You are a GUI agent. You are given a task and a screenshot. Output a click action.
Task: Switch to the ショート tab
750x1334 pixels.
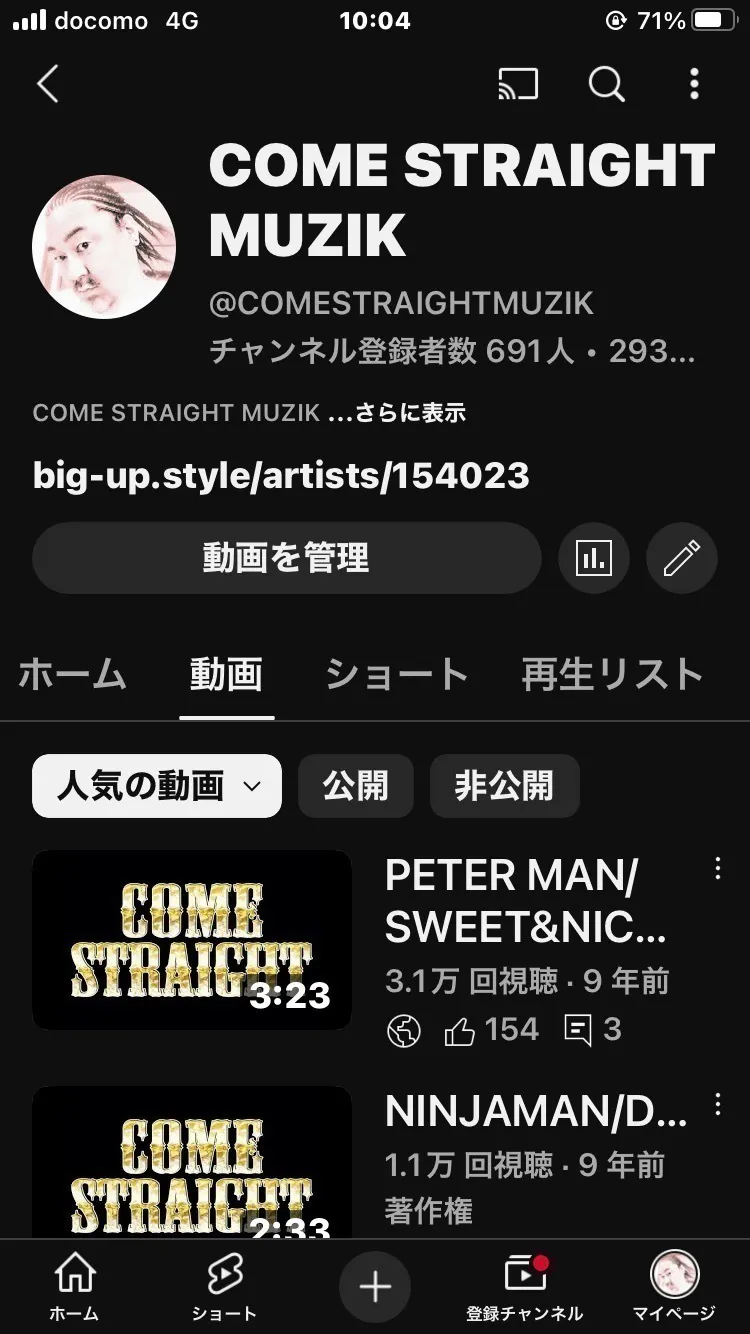[x=394, y=675]
